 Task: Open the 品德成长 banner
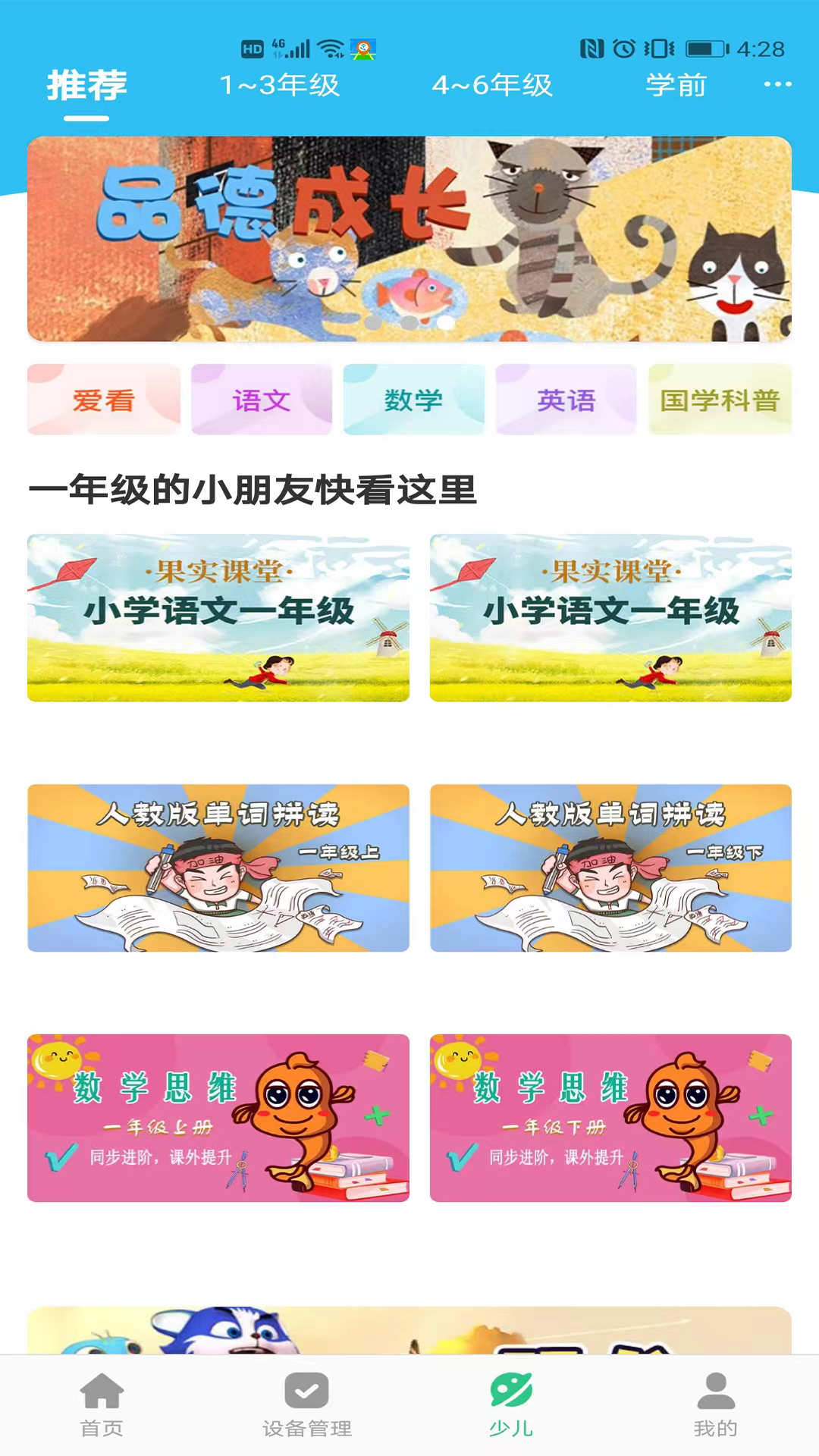[x=409, y=239]
